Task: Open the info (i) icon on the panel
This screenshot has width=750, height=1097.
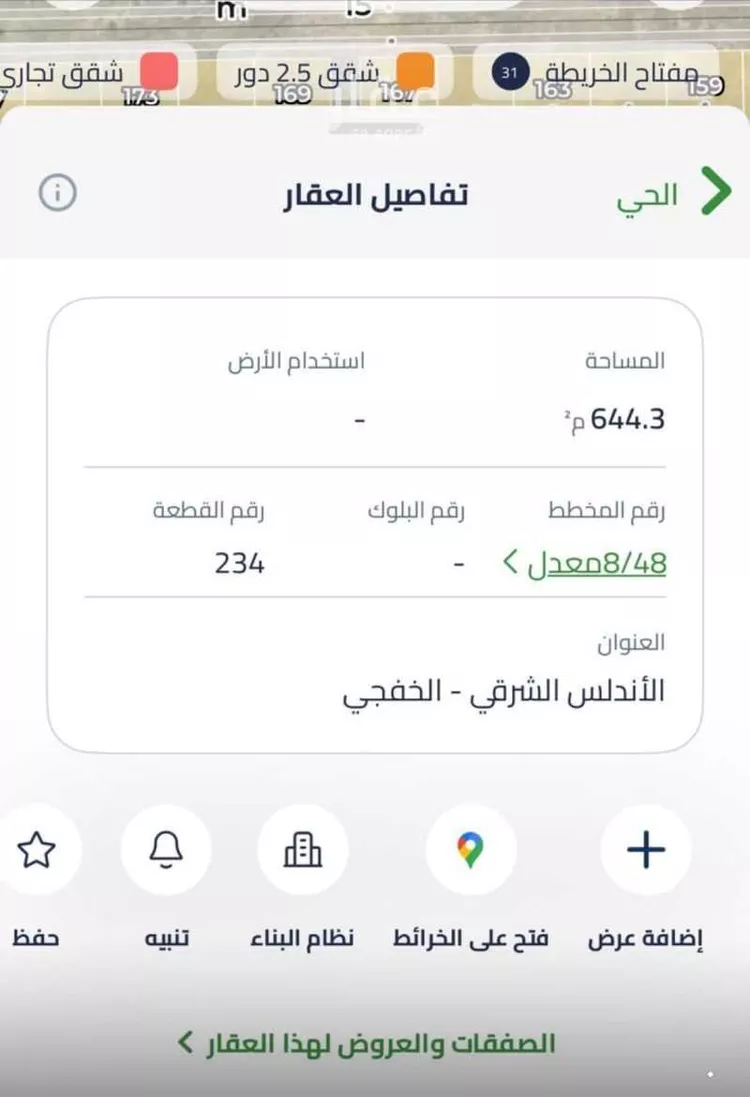Action: 60,194
